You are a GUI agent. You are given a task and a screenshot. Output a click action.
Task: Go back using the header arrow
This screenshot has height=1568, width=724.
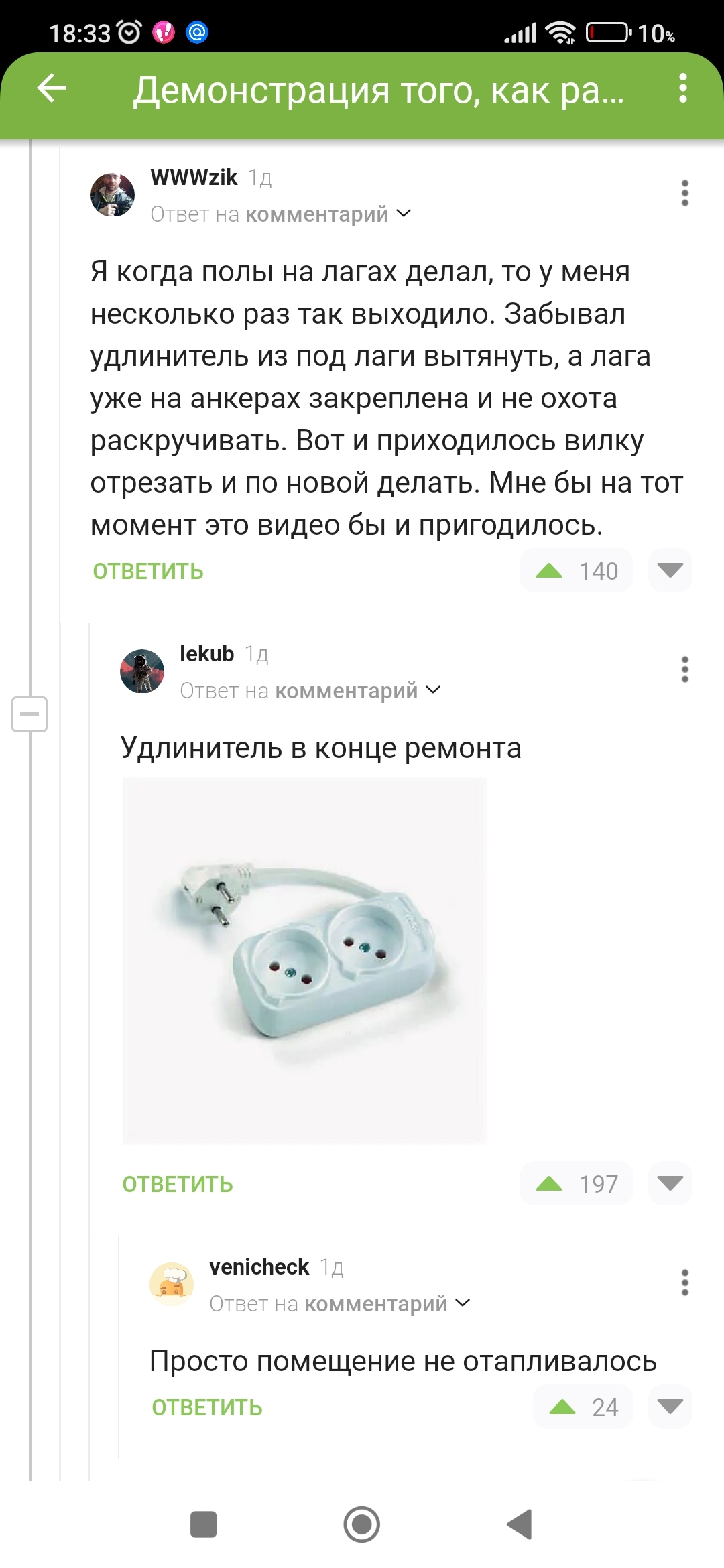click(x=52, y=88)
